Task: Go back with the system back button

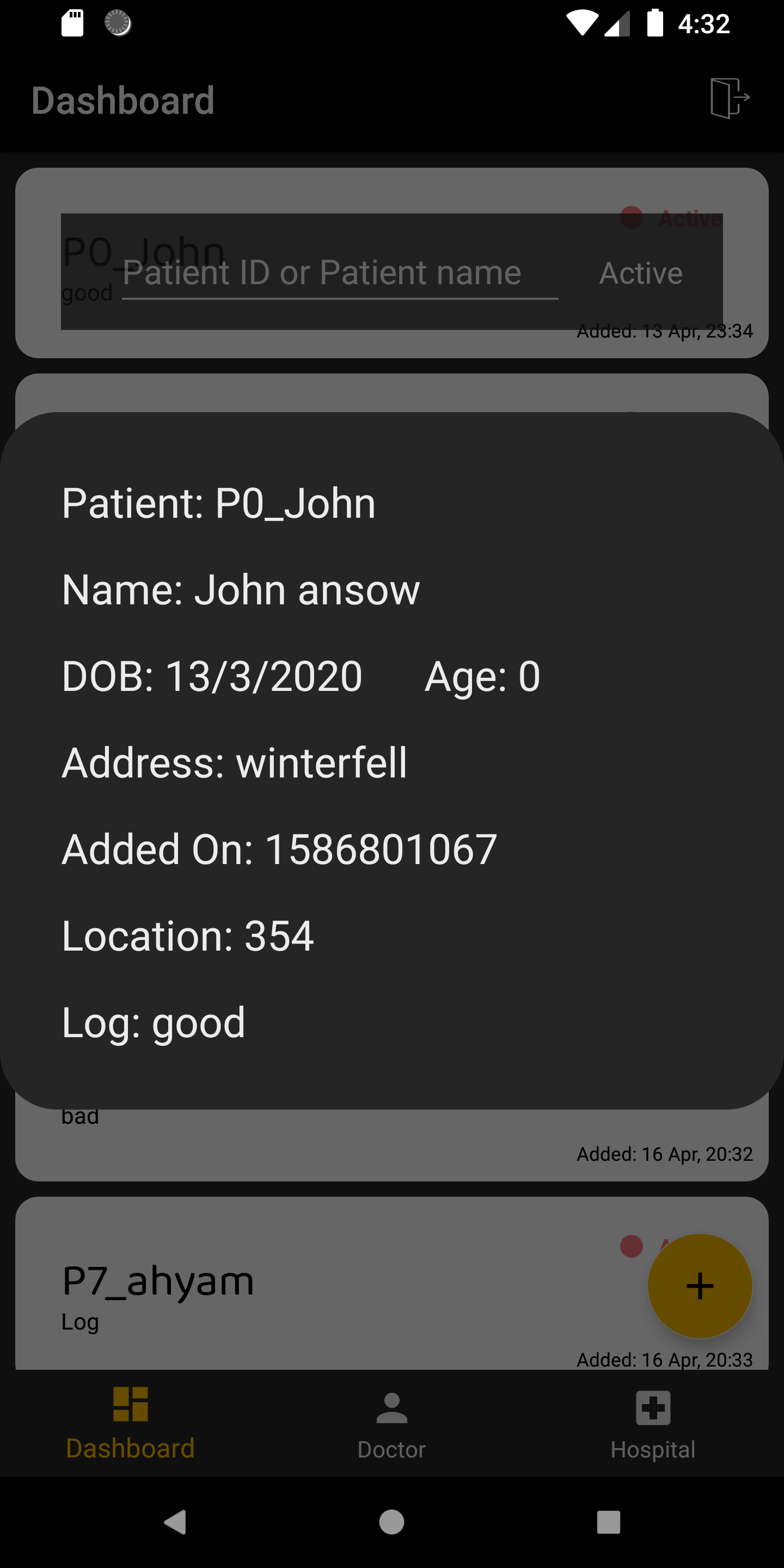Action: pos(175,1522)
